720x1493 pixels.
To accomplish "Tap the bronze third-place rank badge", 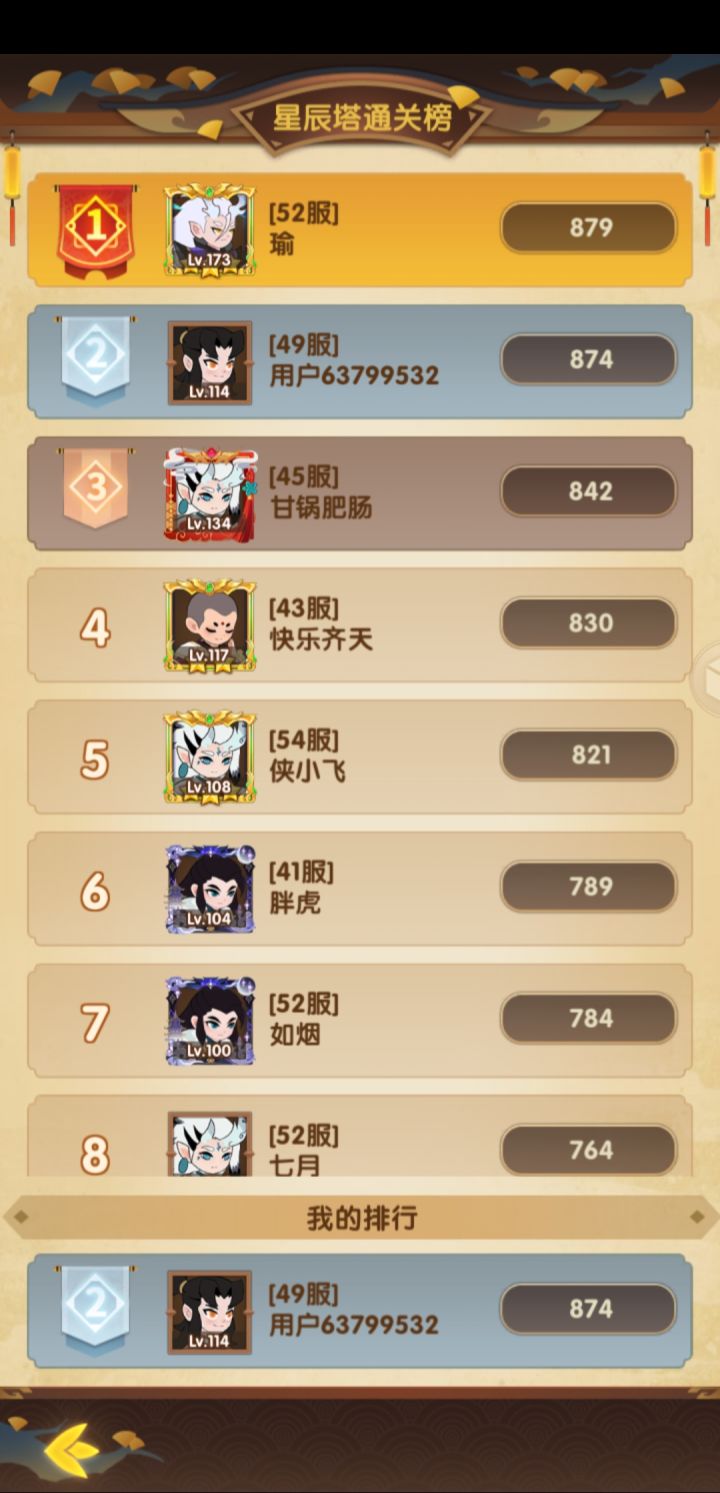I will [93, 488].
